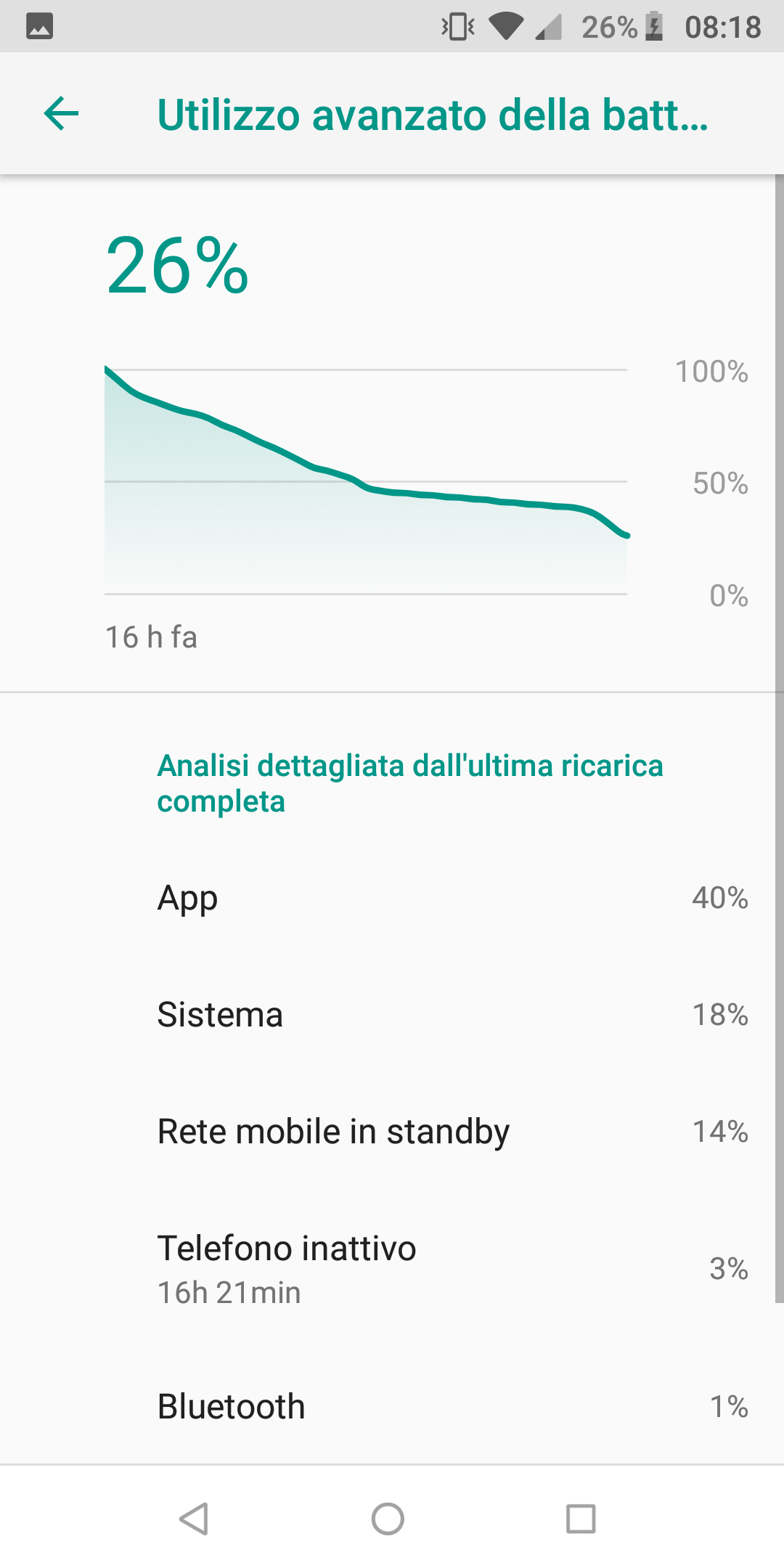Viewport: 784px width, 1568px height.
Task: Open recent apps from navigation bar
Action: (581, 1519)
